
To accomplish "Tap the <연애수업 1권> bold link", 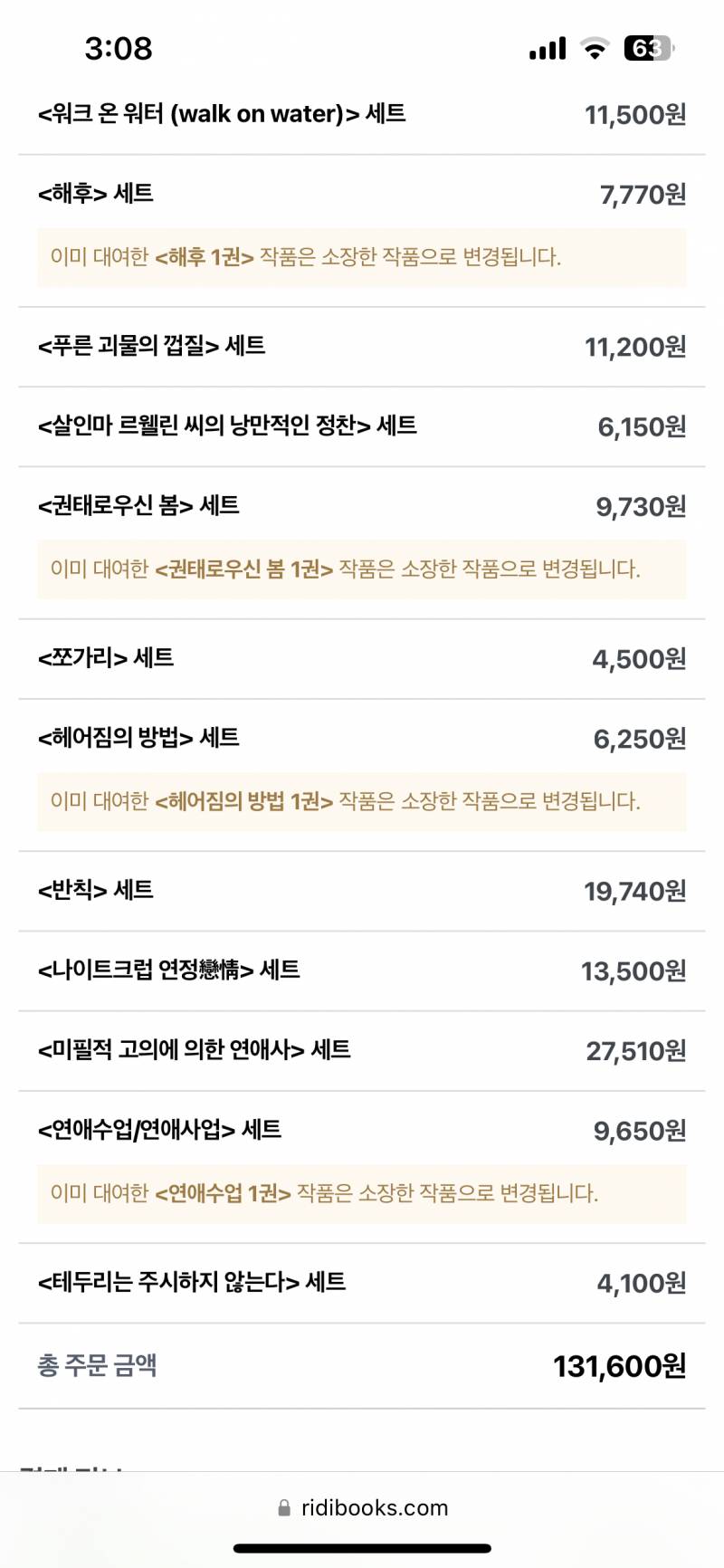I will click(x=222, y=1193).
